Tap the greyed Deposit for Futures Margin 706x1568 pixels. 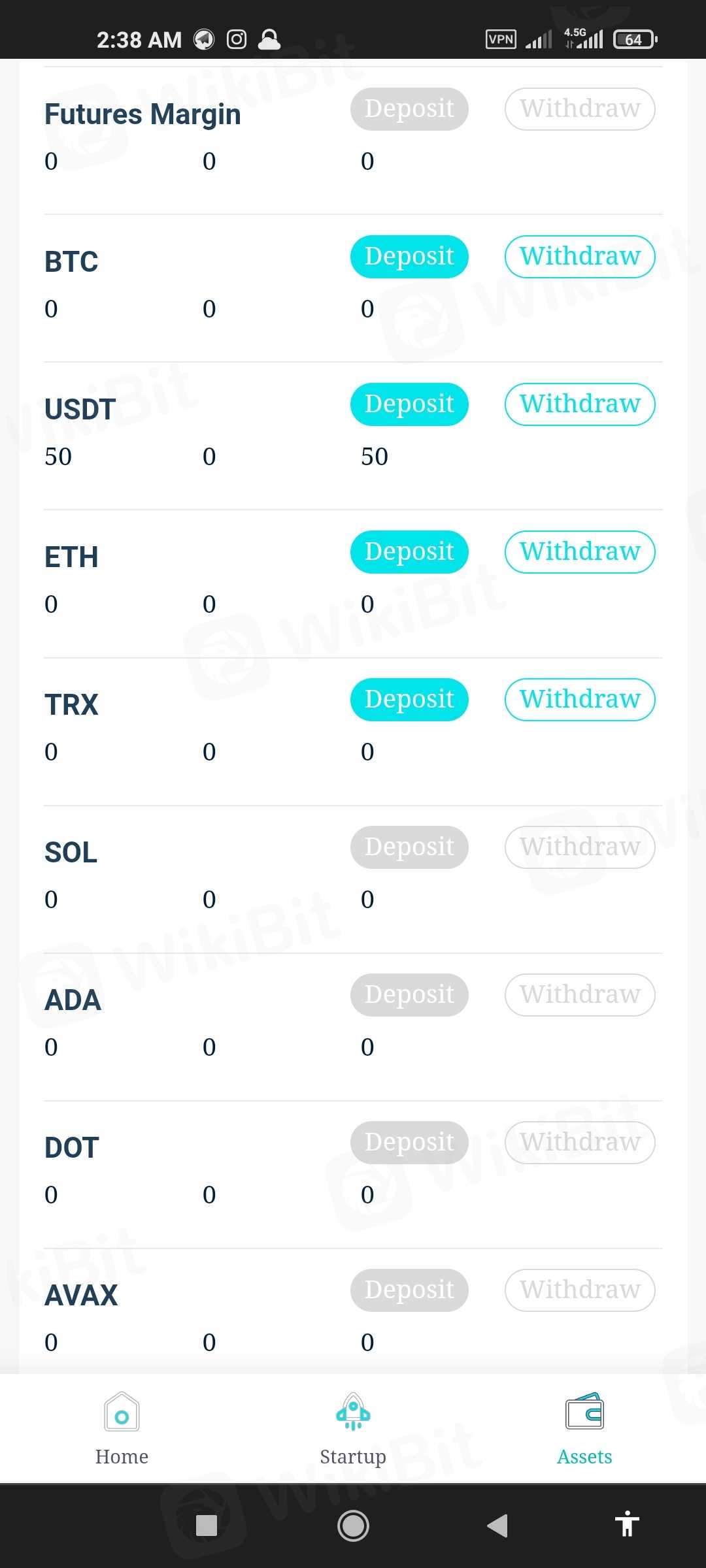pos(409,109)
